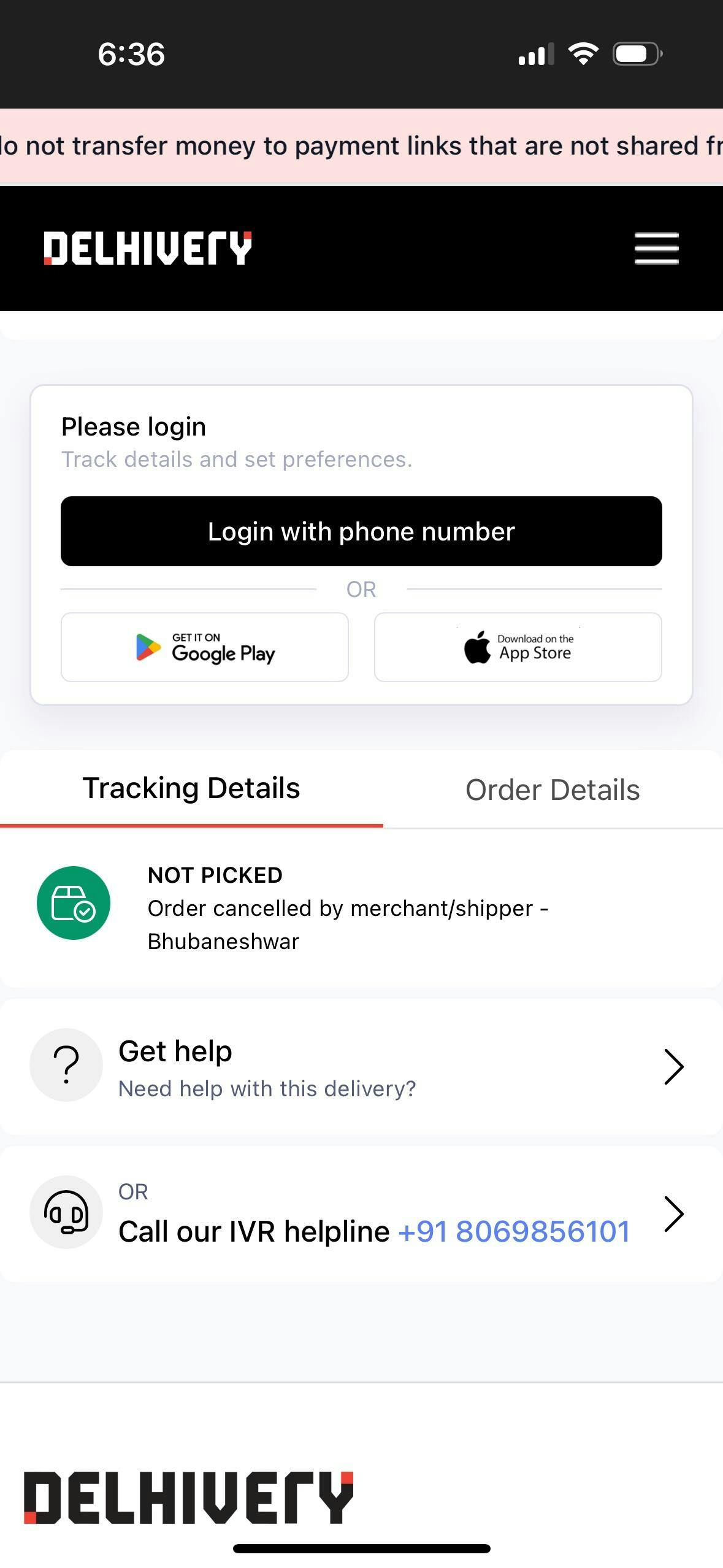
Task: Download the app from App Store
Action: click(x=518, y=647)
